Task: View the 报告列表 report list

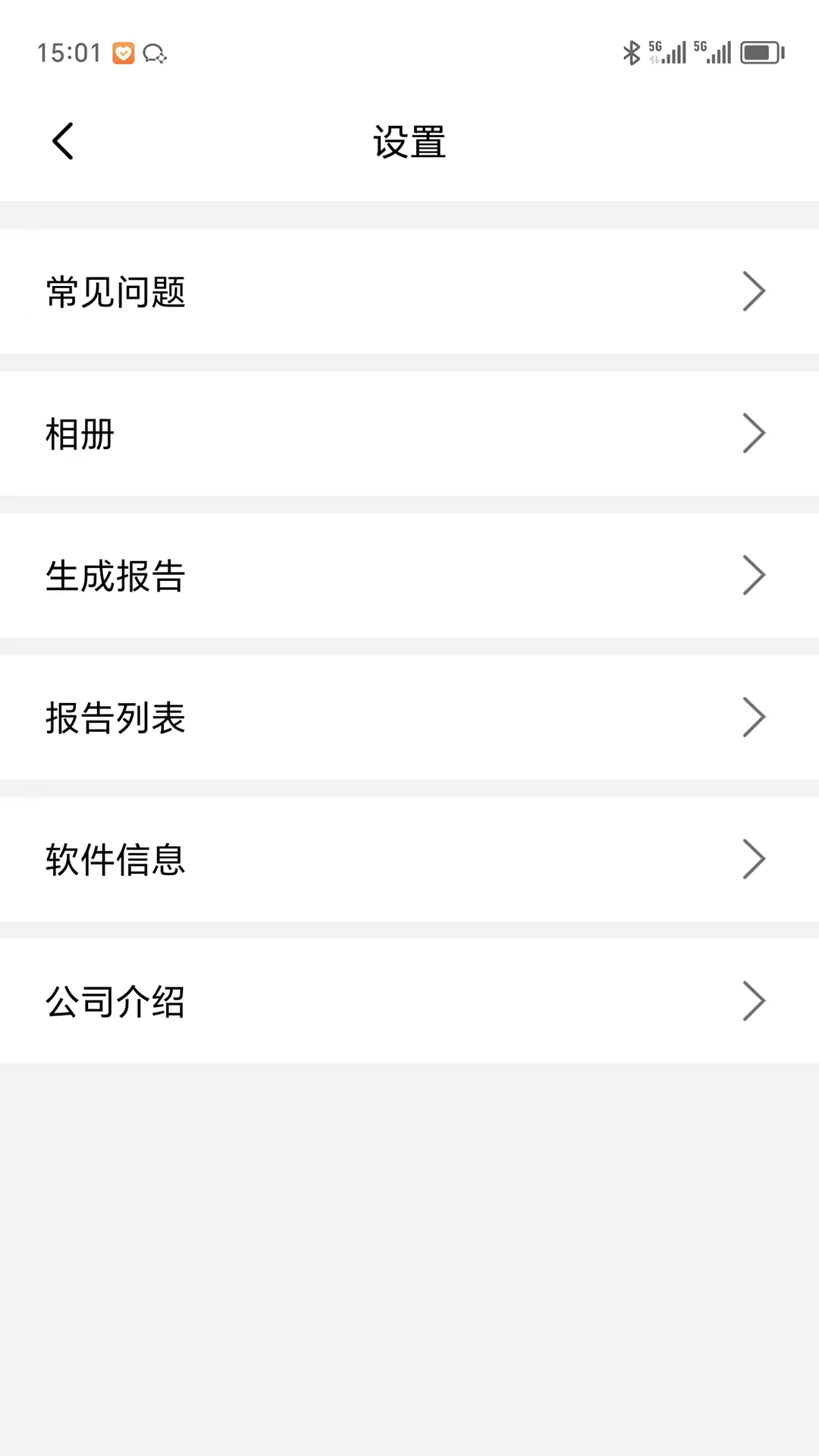Action: [x=409, y=717]
